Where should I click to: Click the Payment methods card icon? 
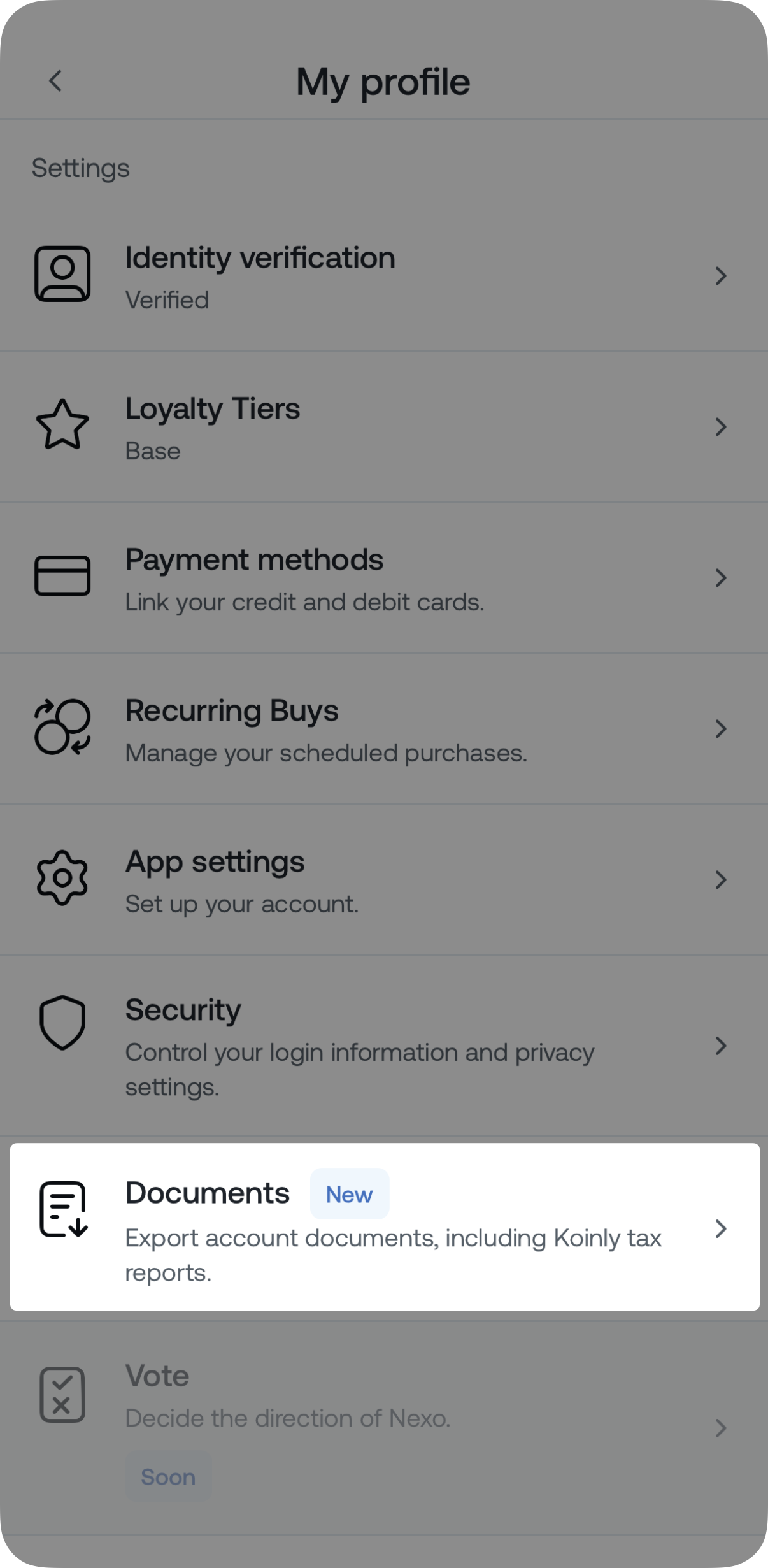tap(62, 575)
